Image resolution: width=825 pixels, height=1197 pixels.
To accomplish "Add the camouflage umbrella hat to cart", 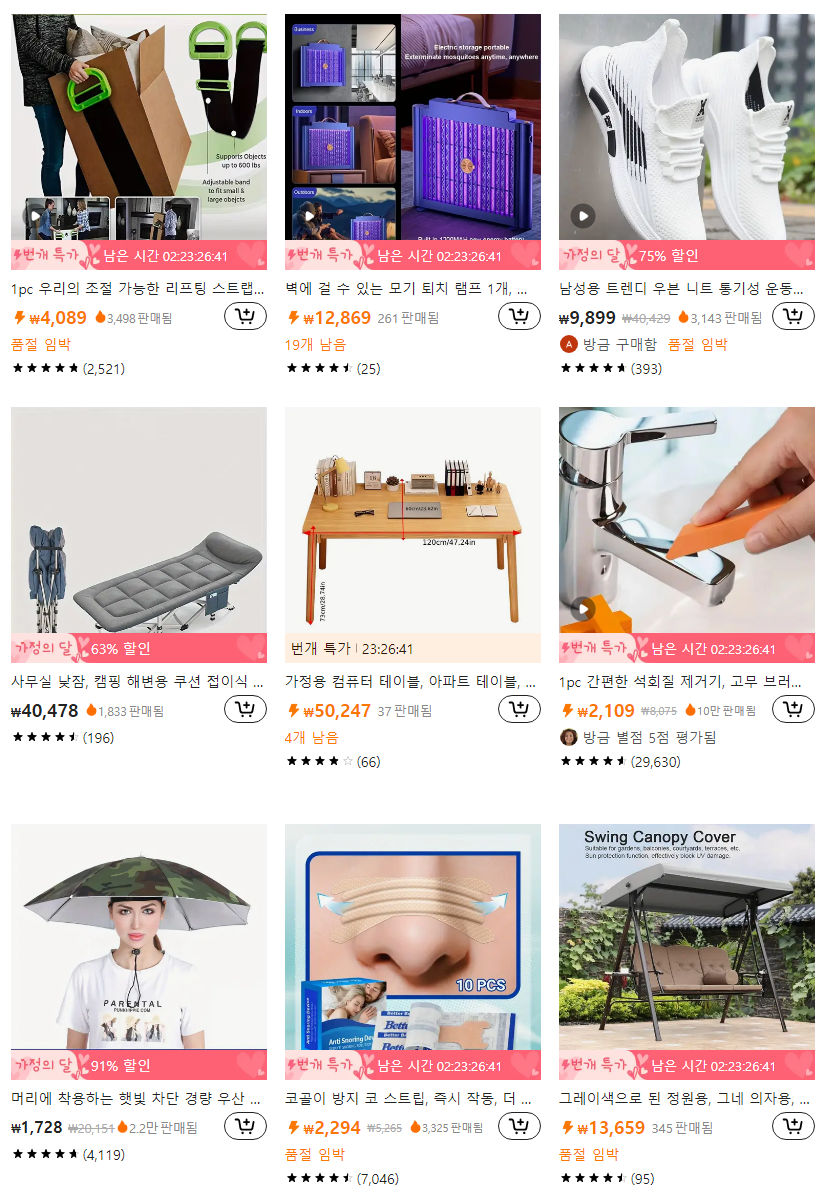I will pyautogui.click(x=246, y=1124).
